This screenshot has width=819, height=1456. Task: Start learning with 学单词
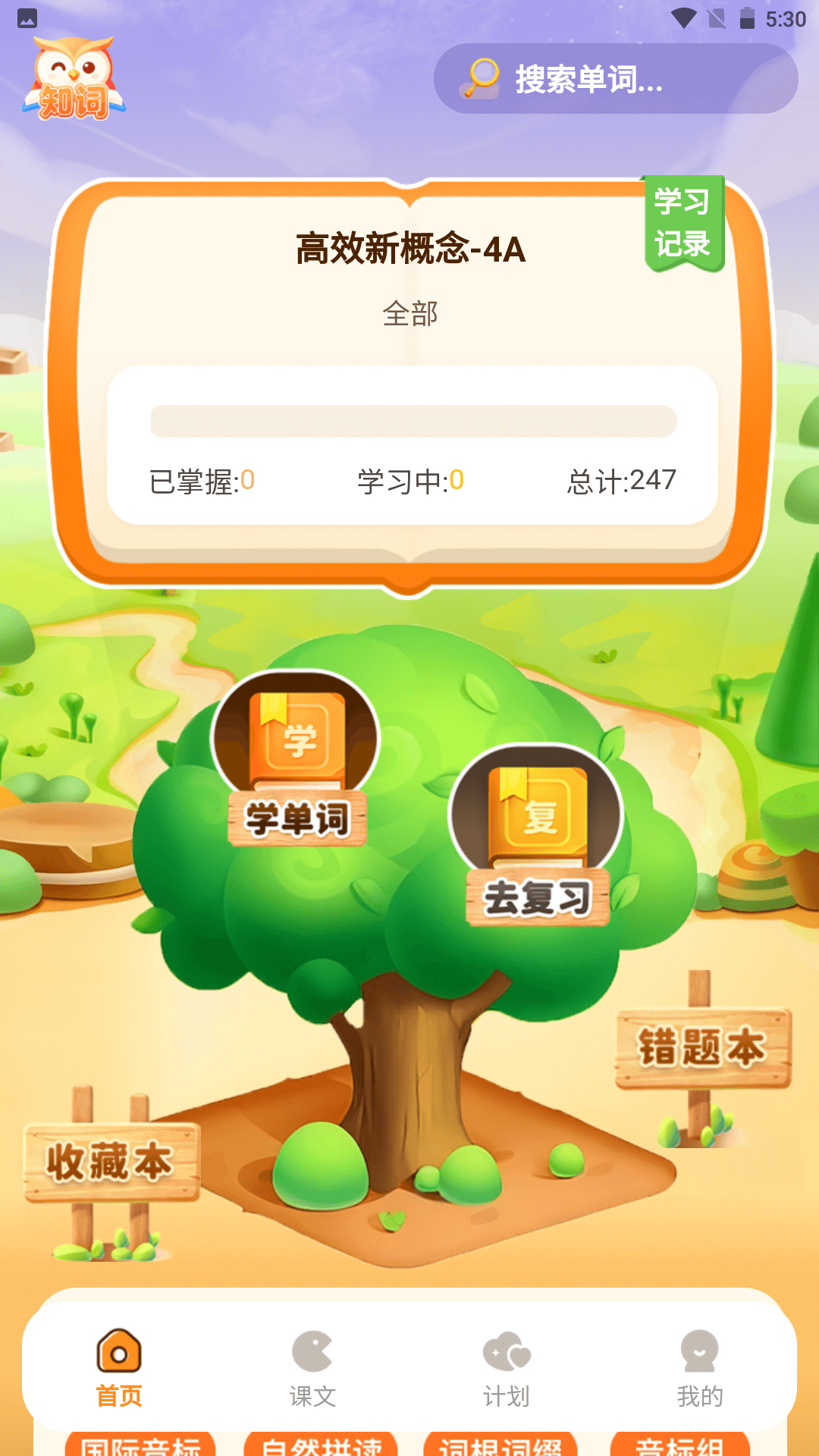pyautogui.click(x=297, y=758)
